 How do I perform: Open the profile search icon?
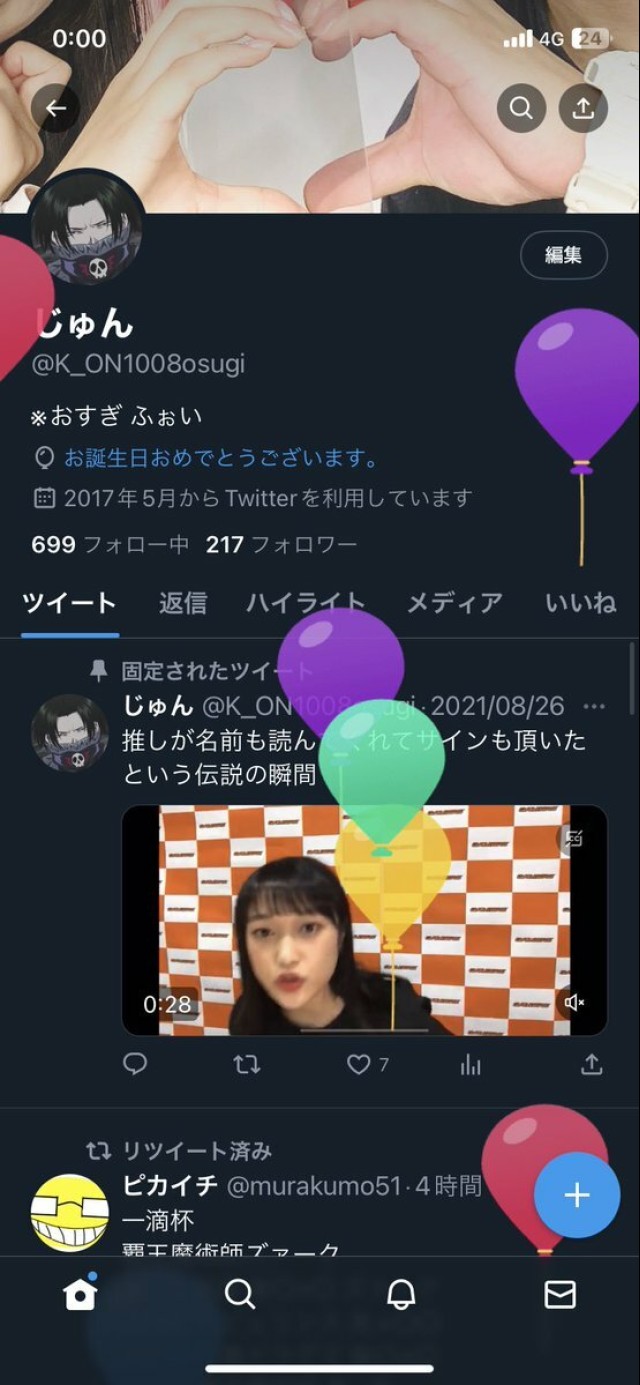coord(521,109)
